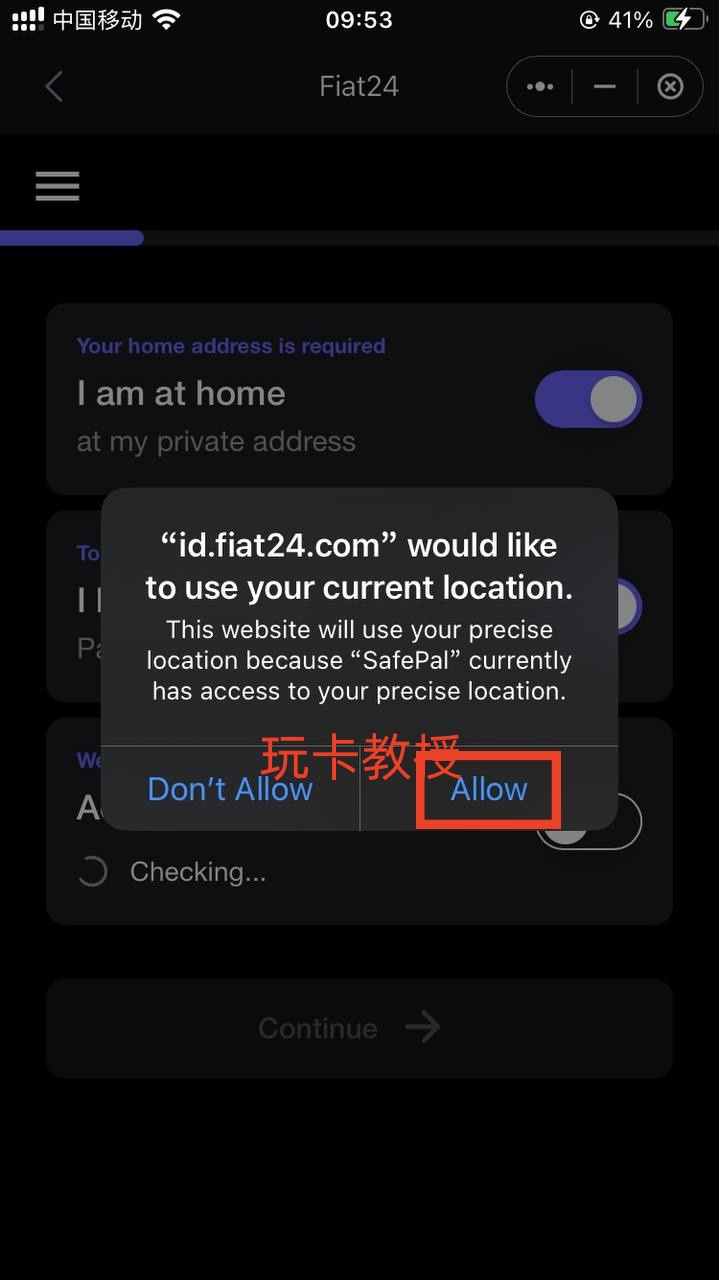Open the hamburger menu

click(57, 186)
